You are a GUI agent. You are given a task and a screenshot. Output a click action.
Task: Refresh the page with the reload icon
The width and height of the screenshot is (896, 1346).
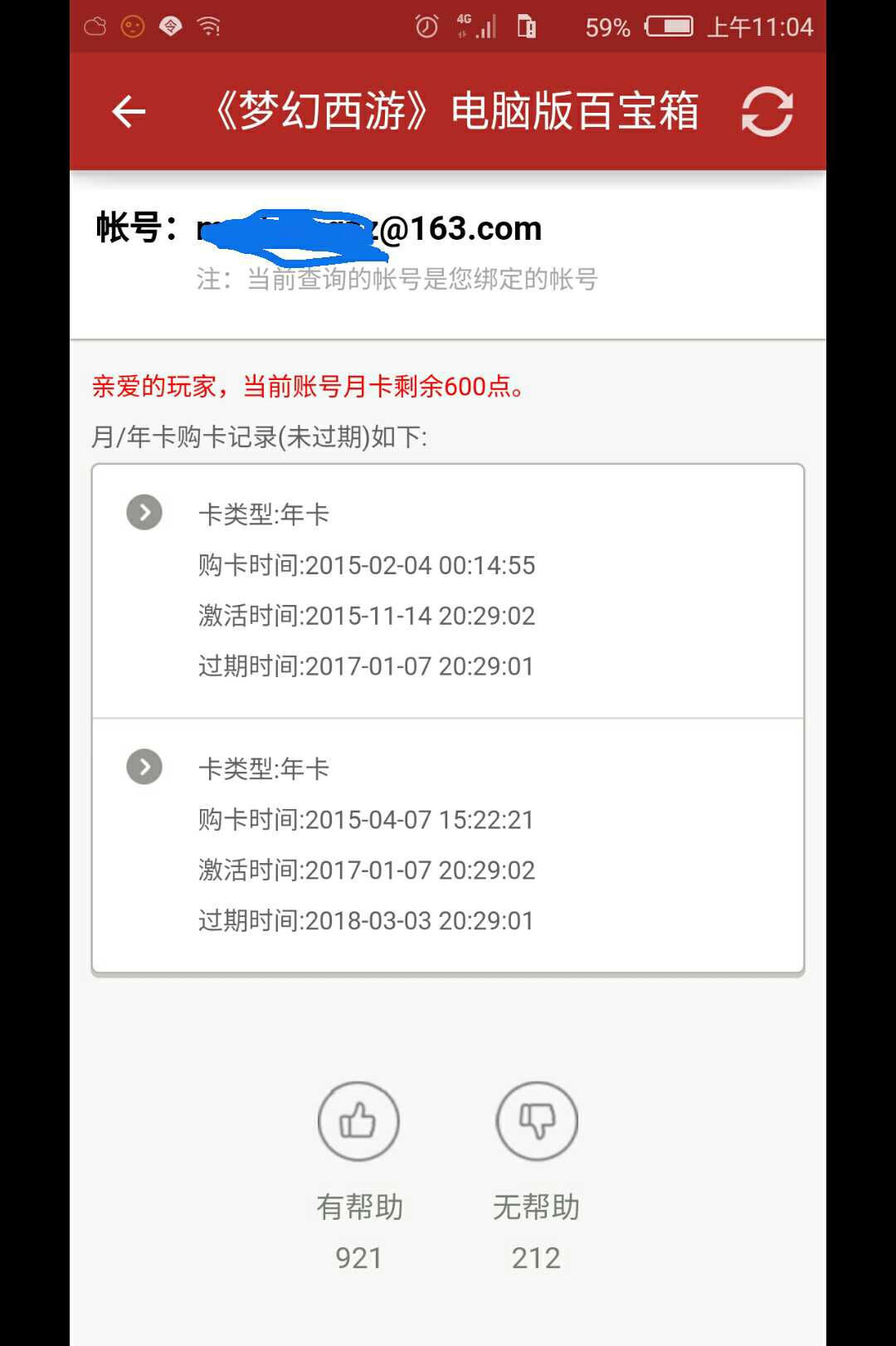tap(767, 111)
